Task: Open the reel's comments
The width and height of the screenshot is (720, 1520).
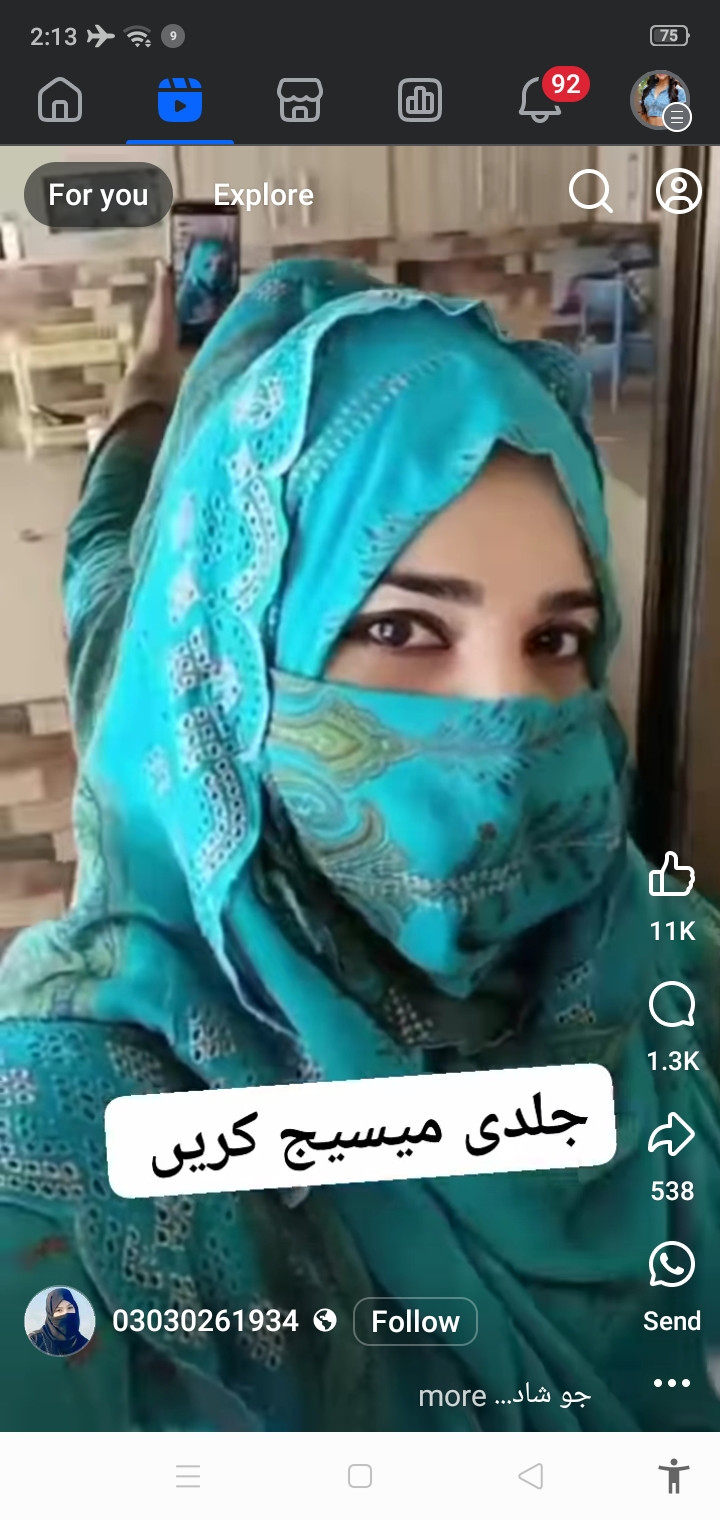Action: pos(672,1005)
